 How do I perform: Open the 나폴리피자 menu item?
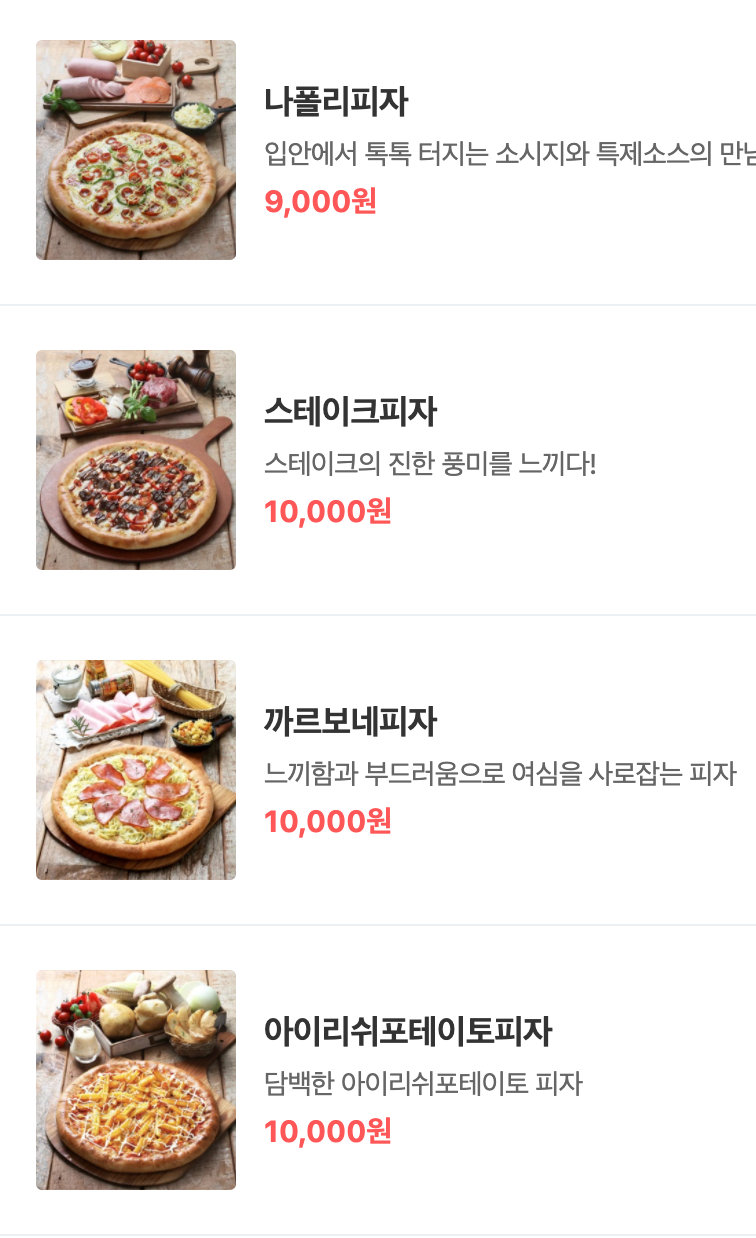(336, 102)
